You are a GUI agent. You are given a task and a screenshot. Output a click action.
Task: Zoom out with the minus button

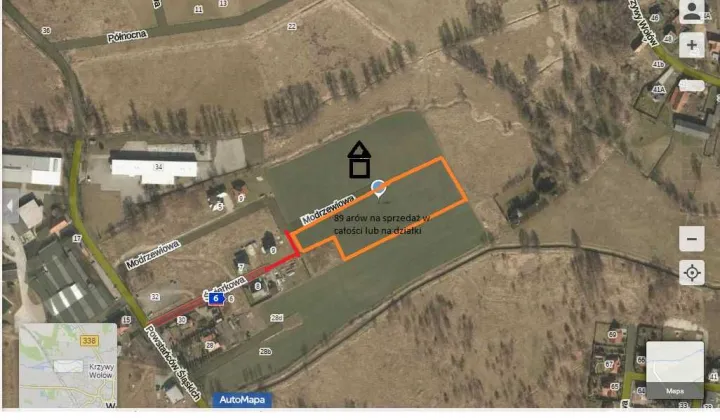tap(692, 239)
